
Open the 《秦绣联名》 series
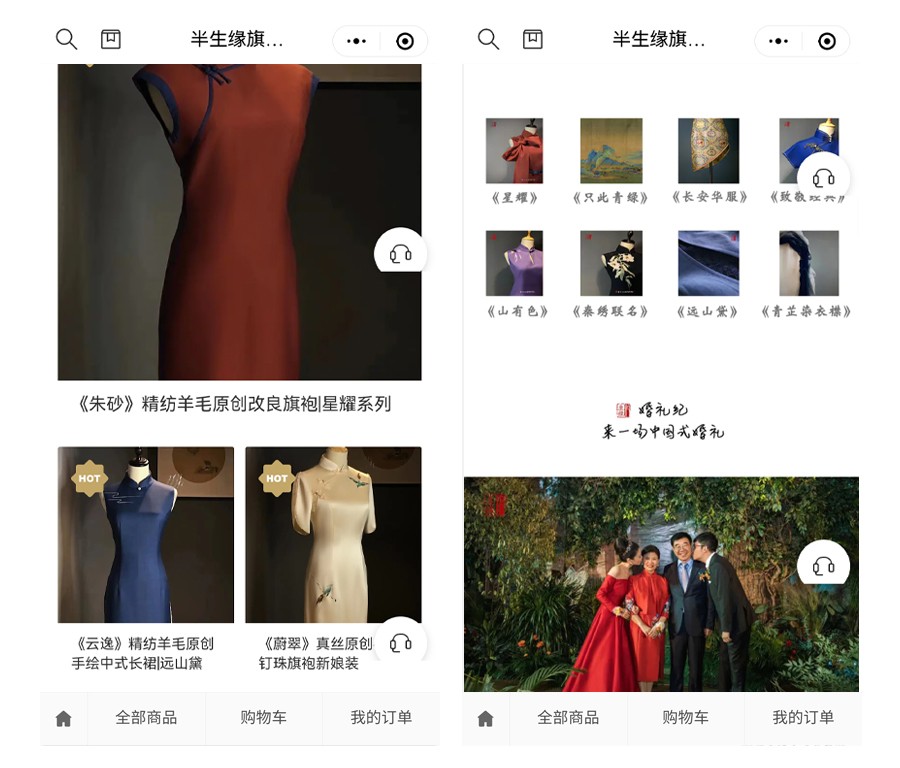(x=610, y=264)
